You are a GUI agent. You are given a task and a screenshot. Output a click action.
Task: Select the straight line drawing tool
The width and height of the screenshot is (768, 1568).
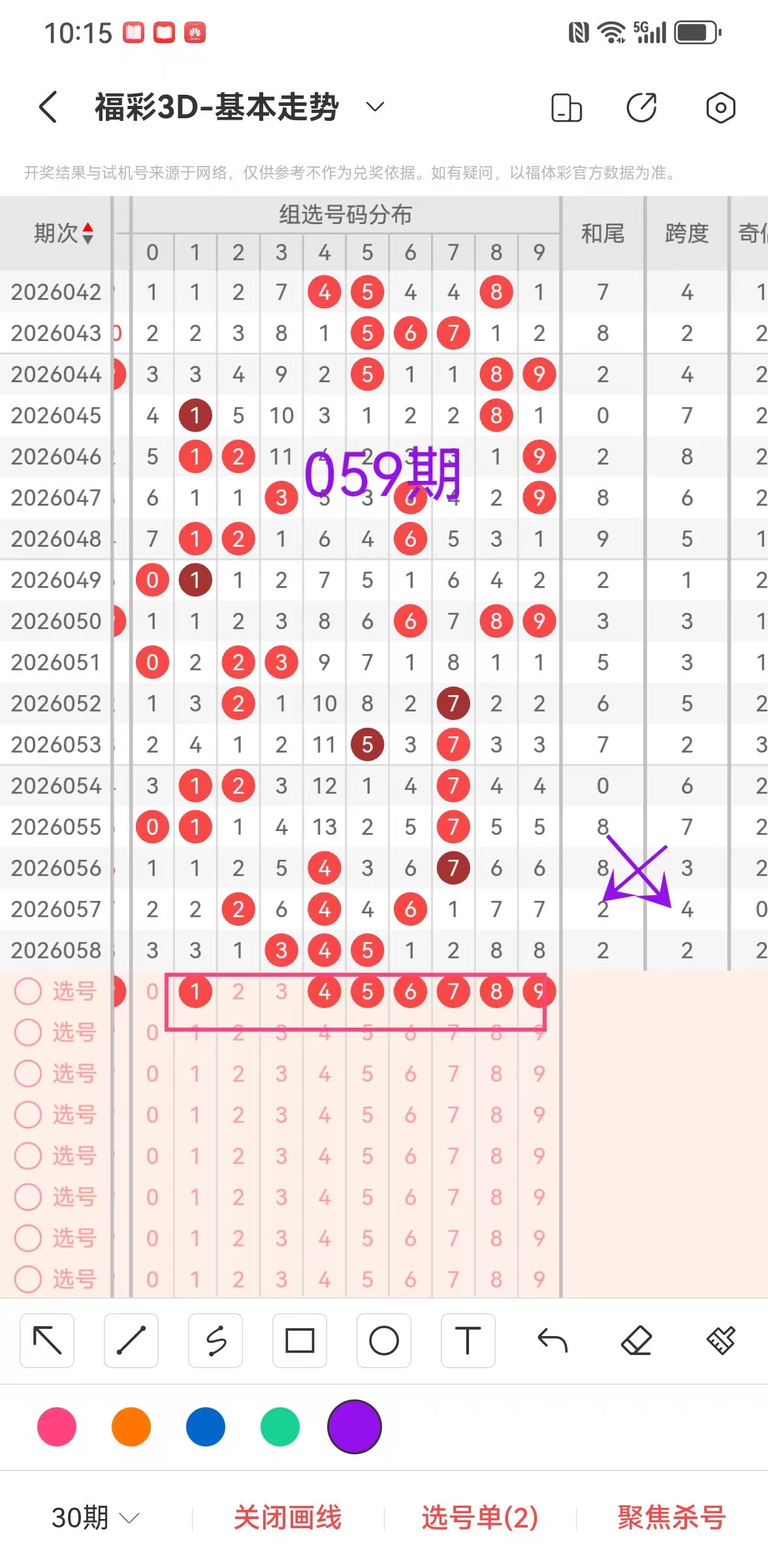pyautogui.click(x=131, y=1341)
